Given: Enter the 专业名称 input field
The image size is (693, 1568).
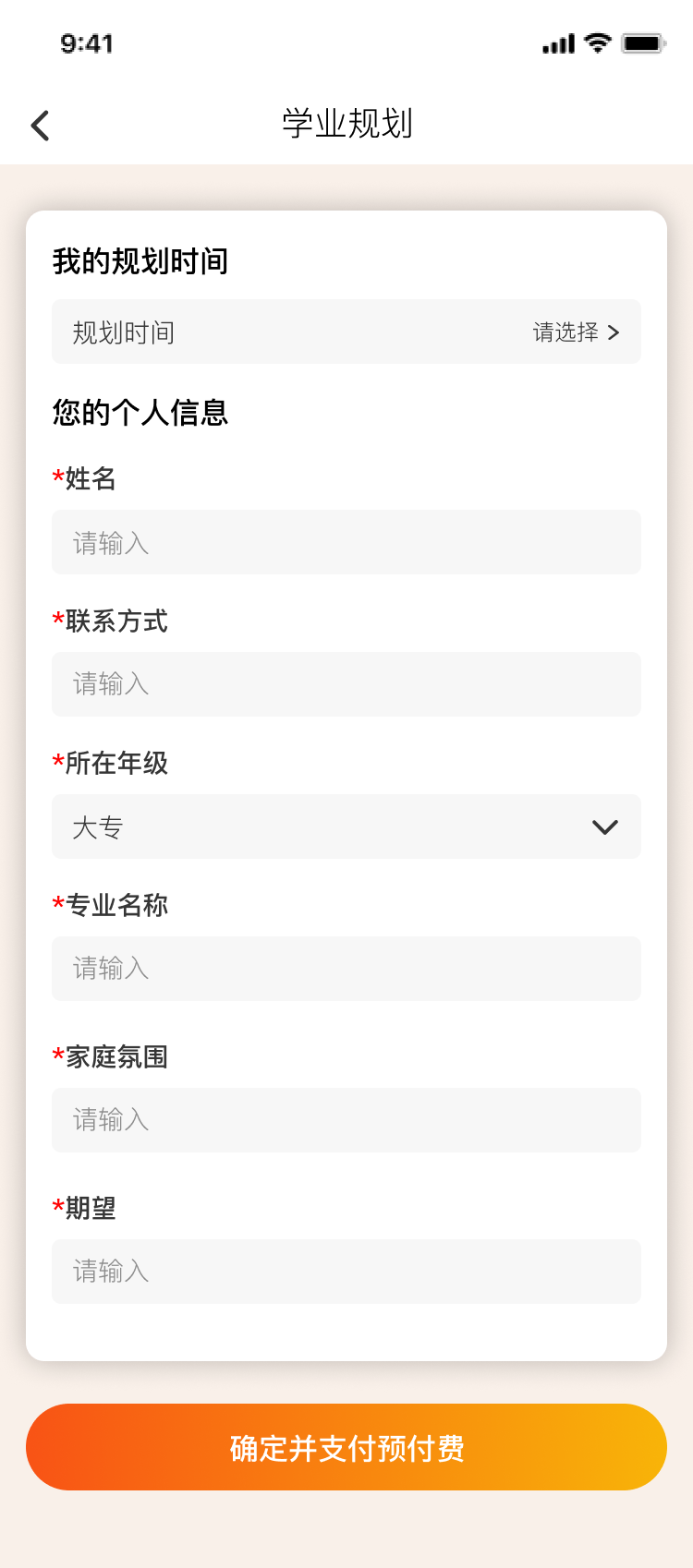Looking at the screenshot, I should pyautogui.click(x=346, y=969).
